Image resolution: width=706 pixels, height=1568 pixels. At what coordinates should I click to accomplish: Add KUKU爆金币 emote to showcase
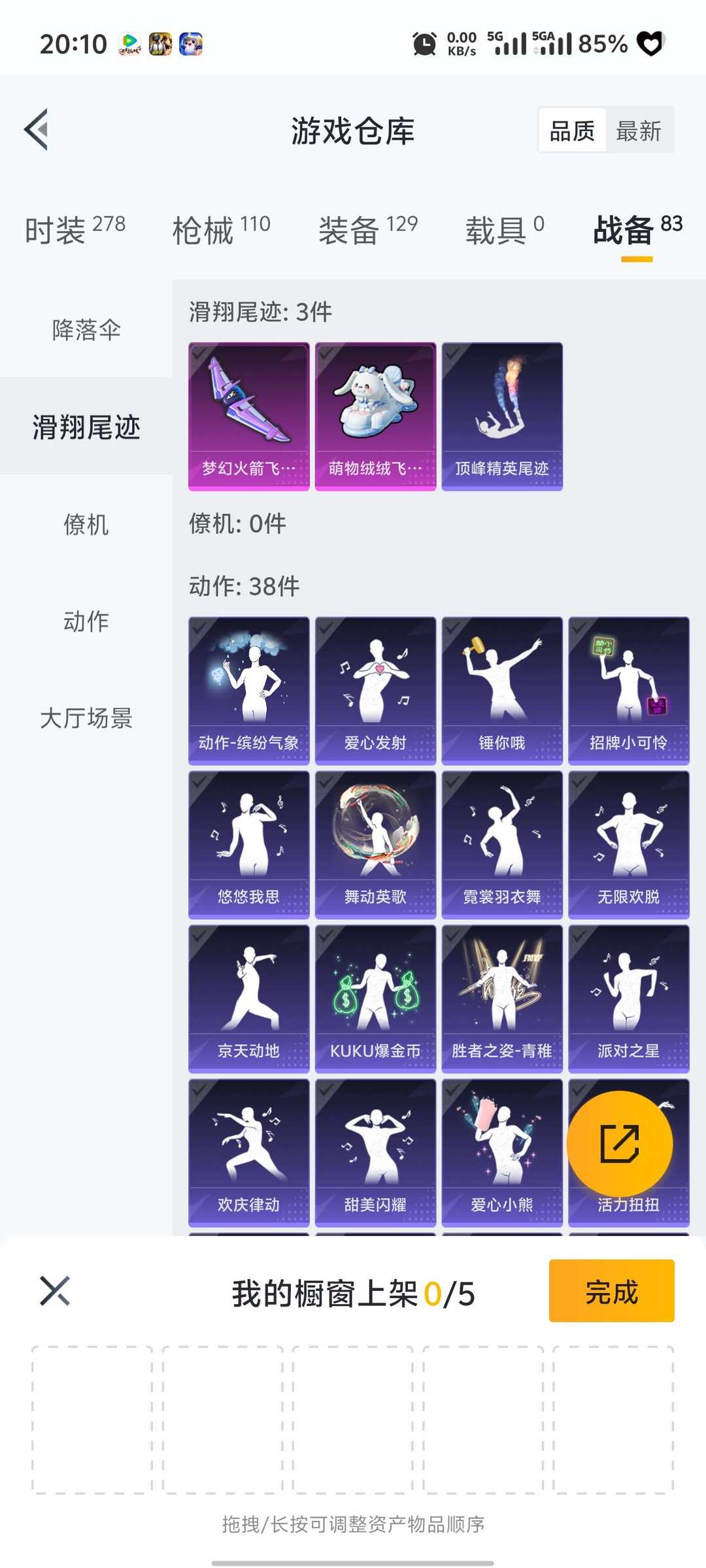coord(375,998)
